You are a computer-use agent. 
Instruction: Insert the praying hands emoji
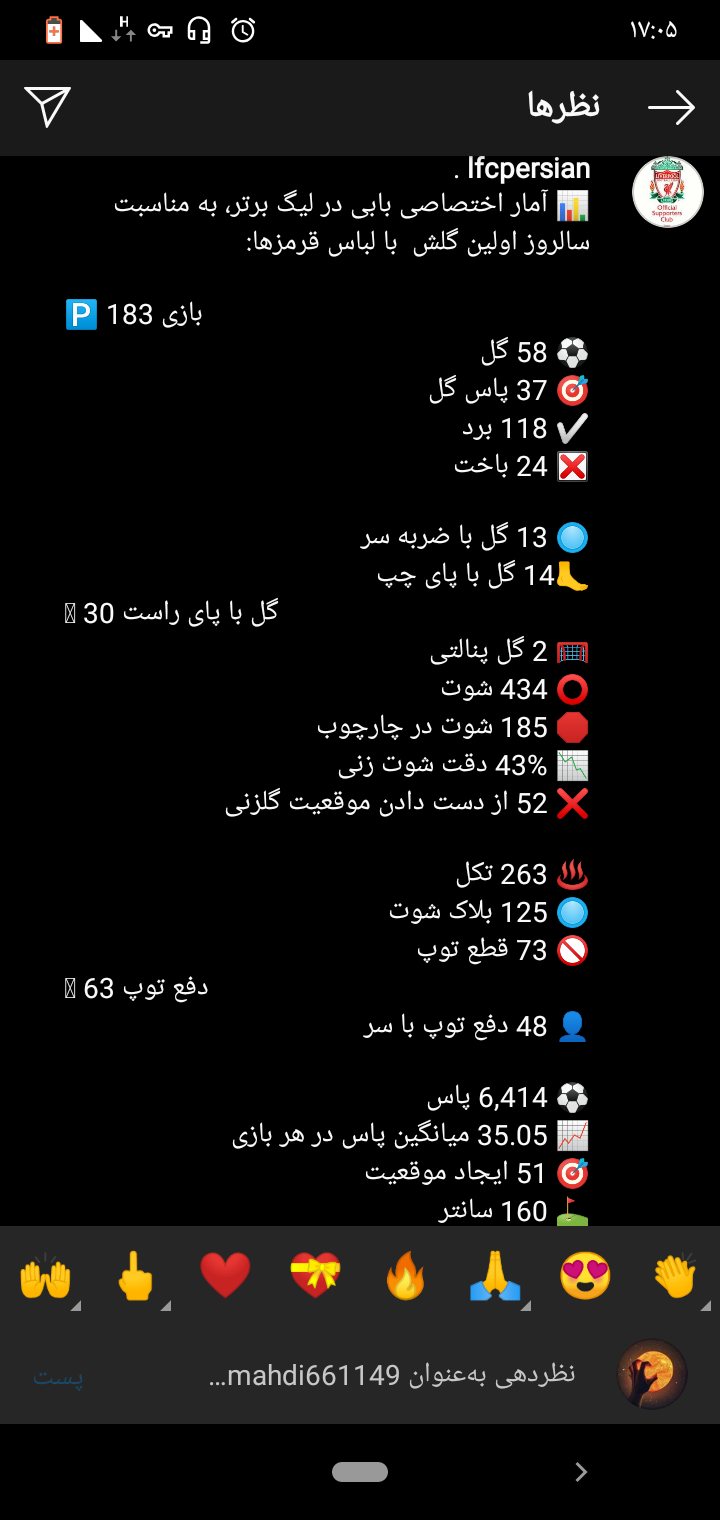tap(495, 1277)
